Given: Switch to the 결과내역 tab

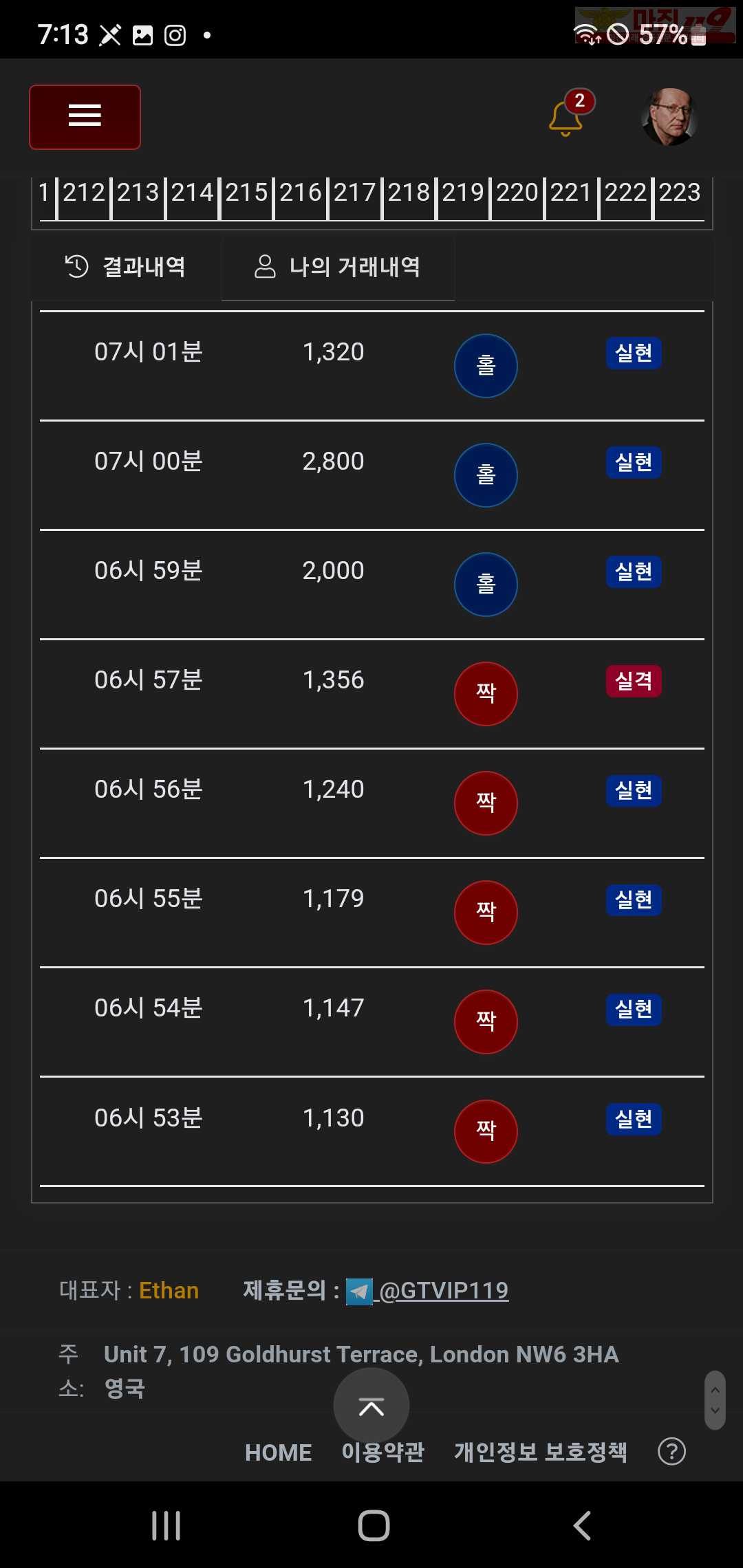Looking at the screenshot, I should 126,267.
